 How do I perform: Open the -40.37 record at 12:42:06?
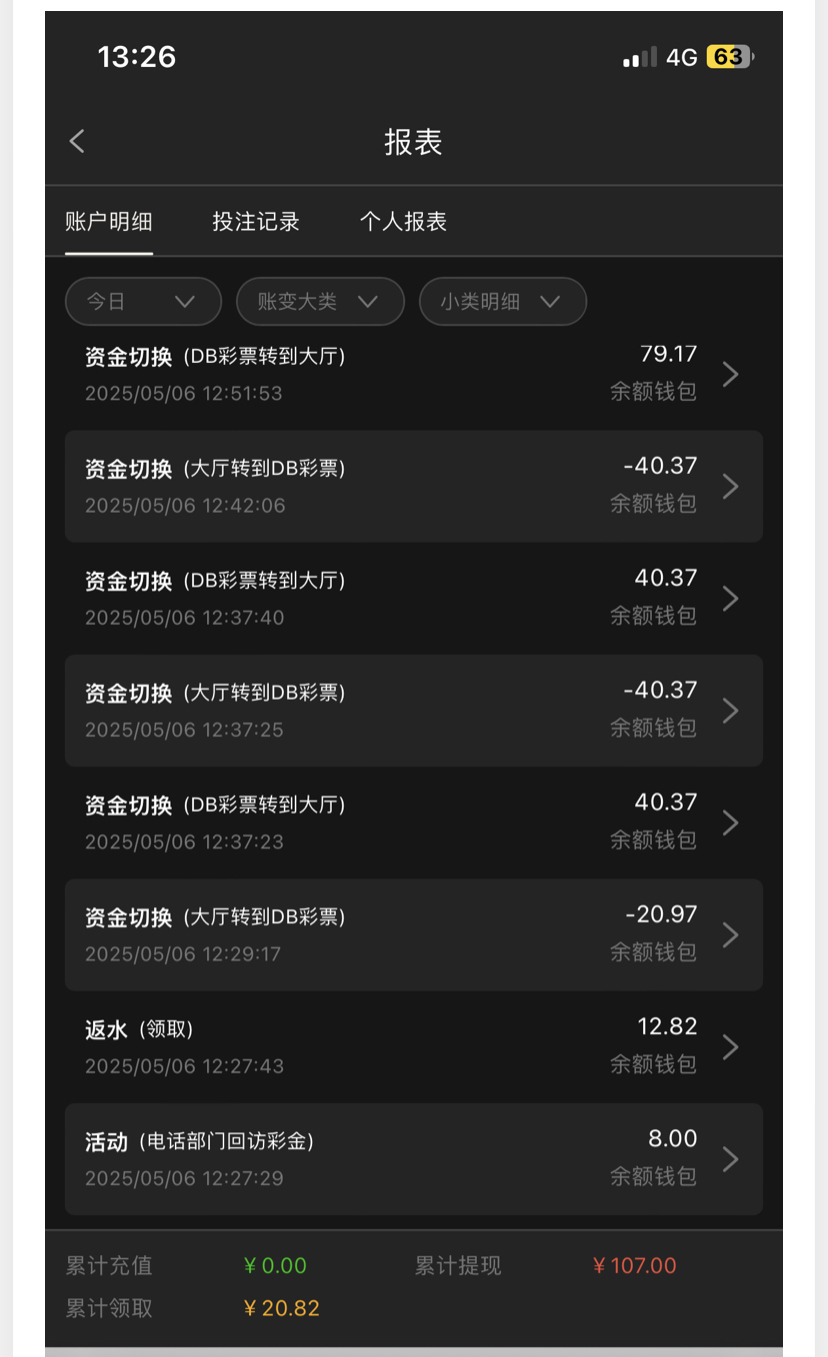[414, 486]
